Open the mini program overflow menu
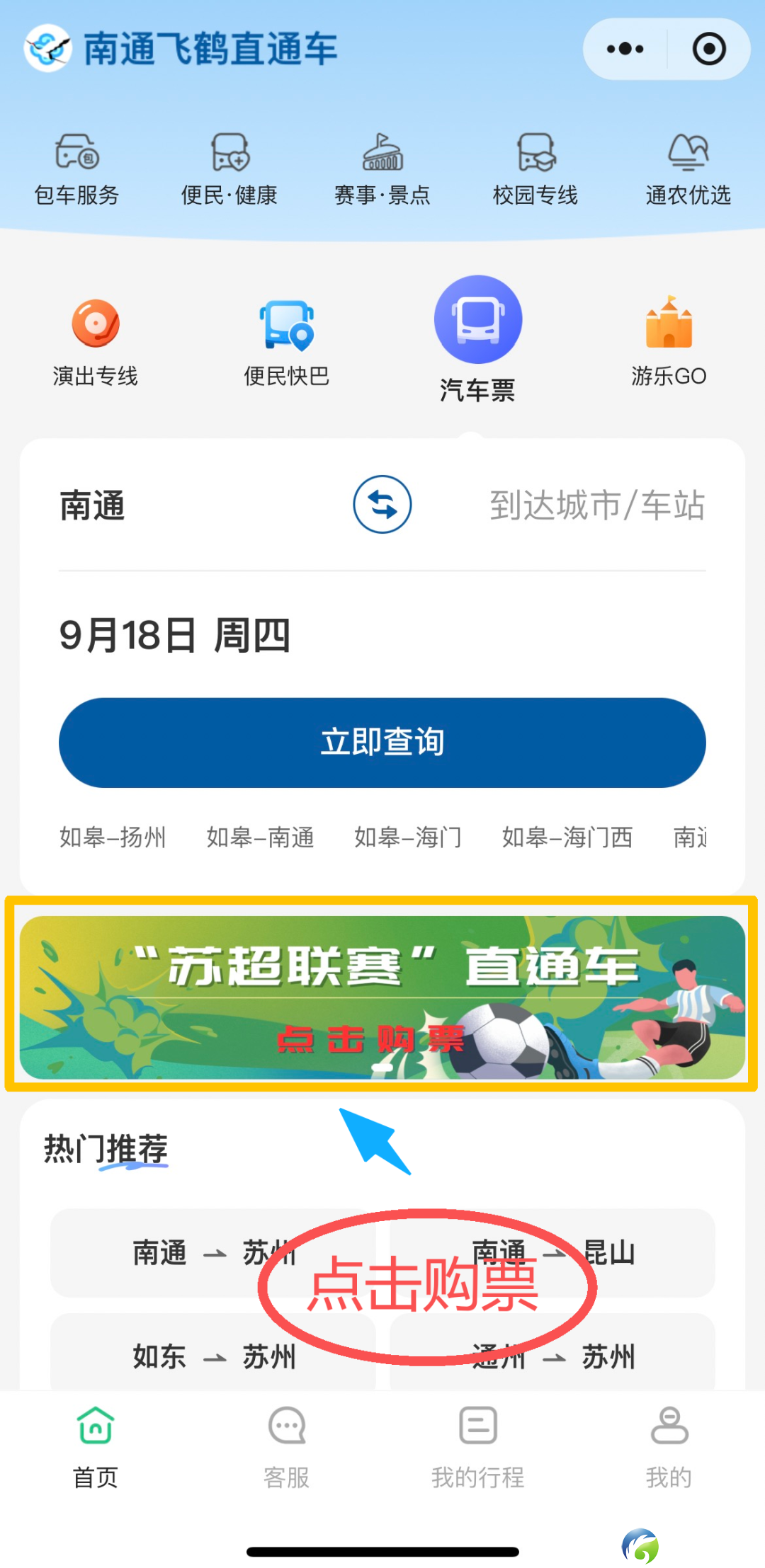 (x=625, y=49)
